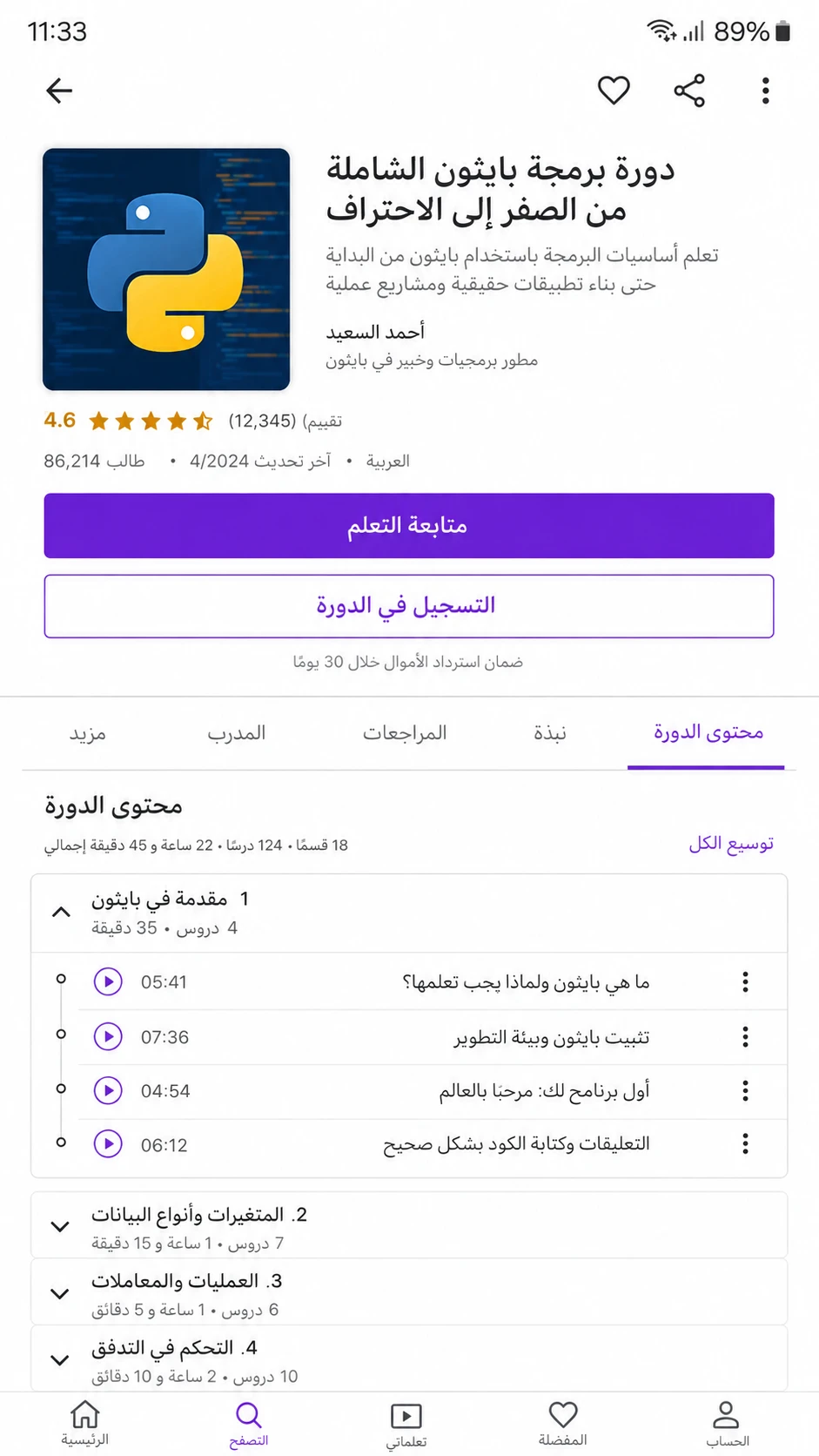This screenshot has height=1456, width=819.
Task: Go to the الرئيسية home tab
Action: [x=84, y=1423]
